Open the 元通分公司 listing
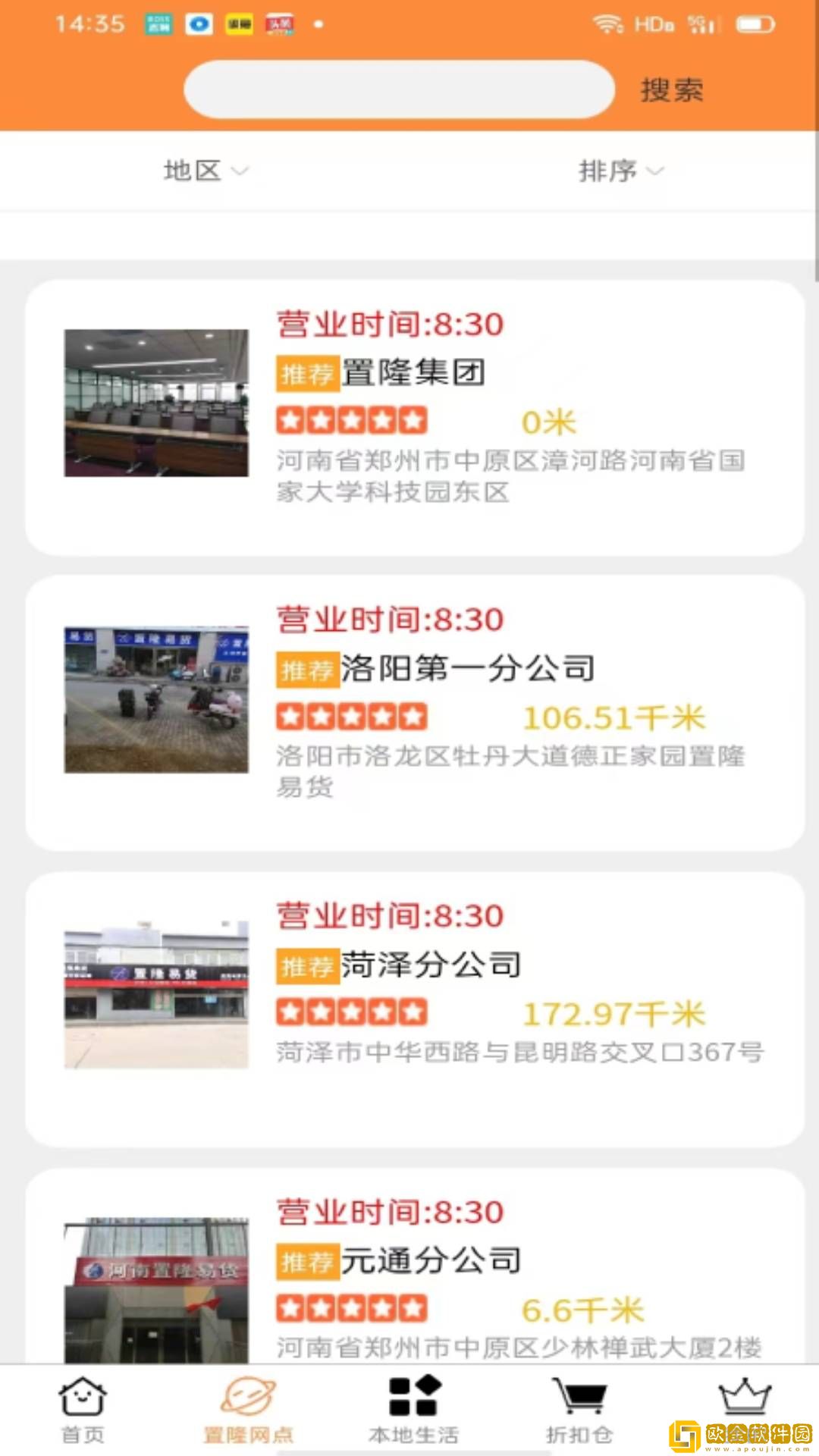The image size is (819, 1456). coord(430,1259)
